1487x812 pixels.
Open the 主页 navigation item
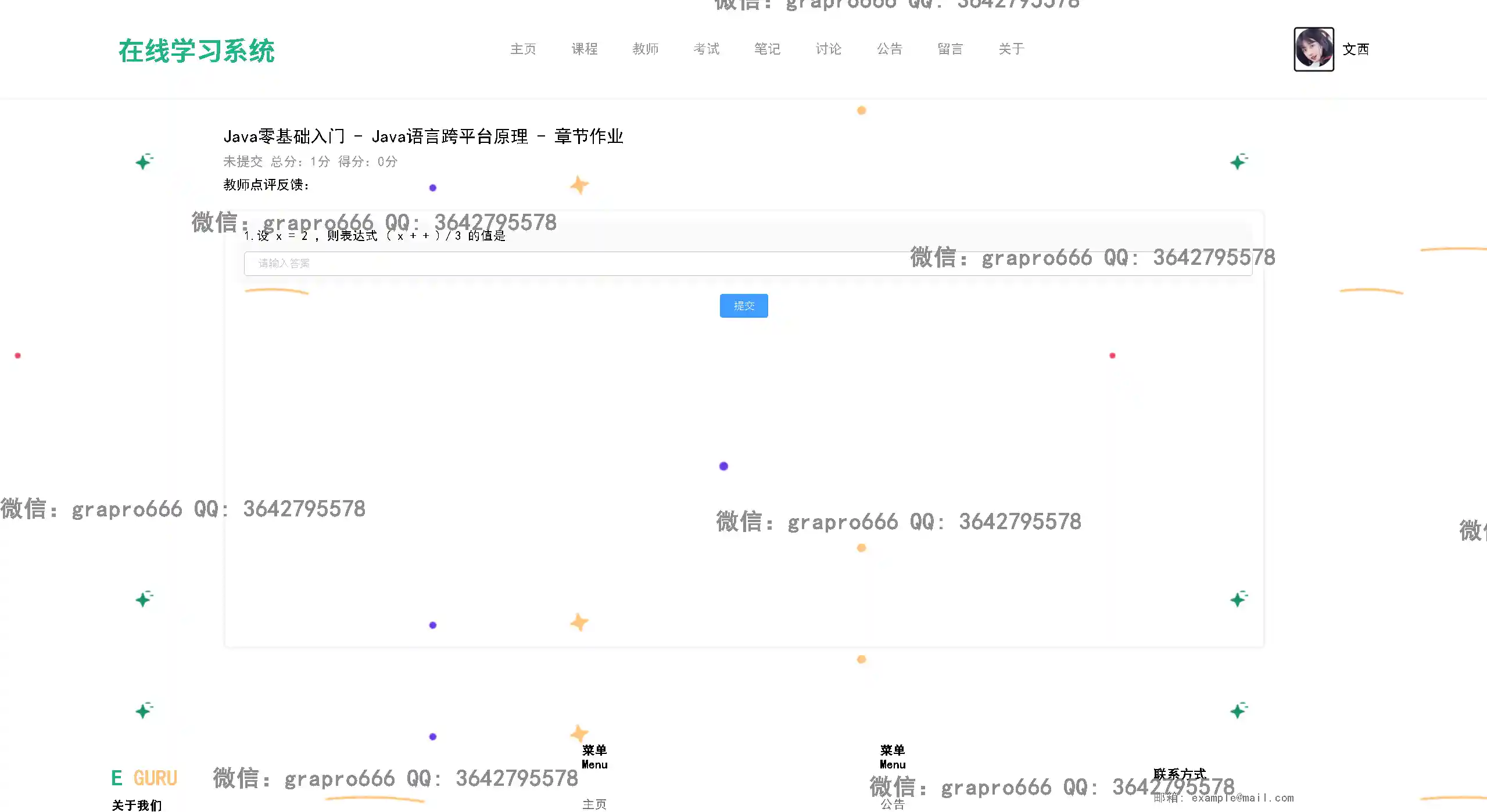523,49
